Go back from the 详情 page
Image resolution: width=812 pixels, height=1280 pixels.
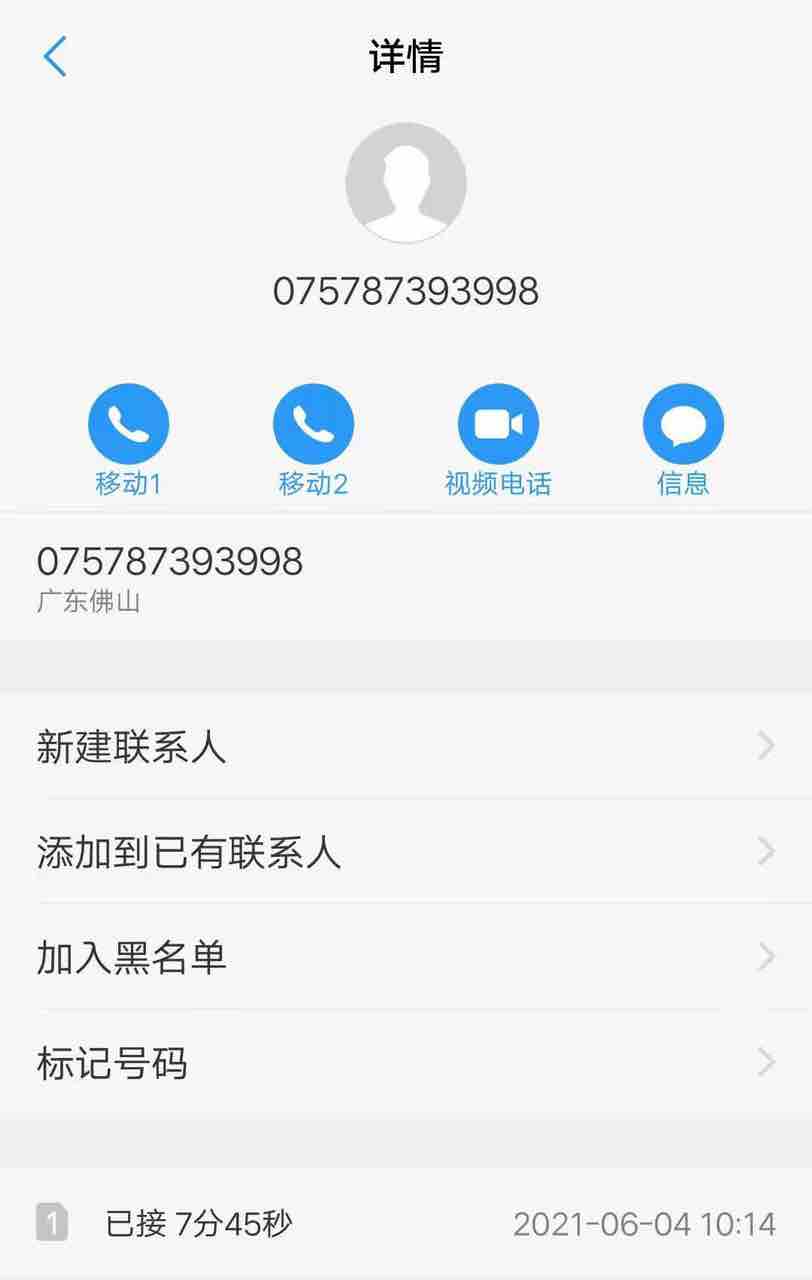pos(55,56)
